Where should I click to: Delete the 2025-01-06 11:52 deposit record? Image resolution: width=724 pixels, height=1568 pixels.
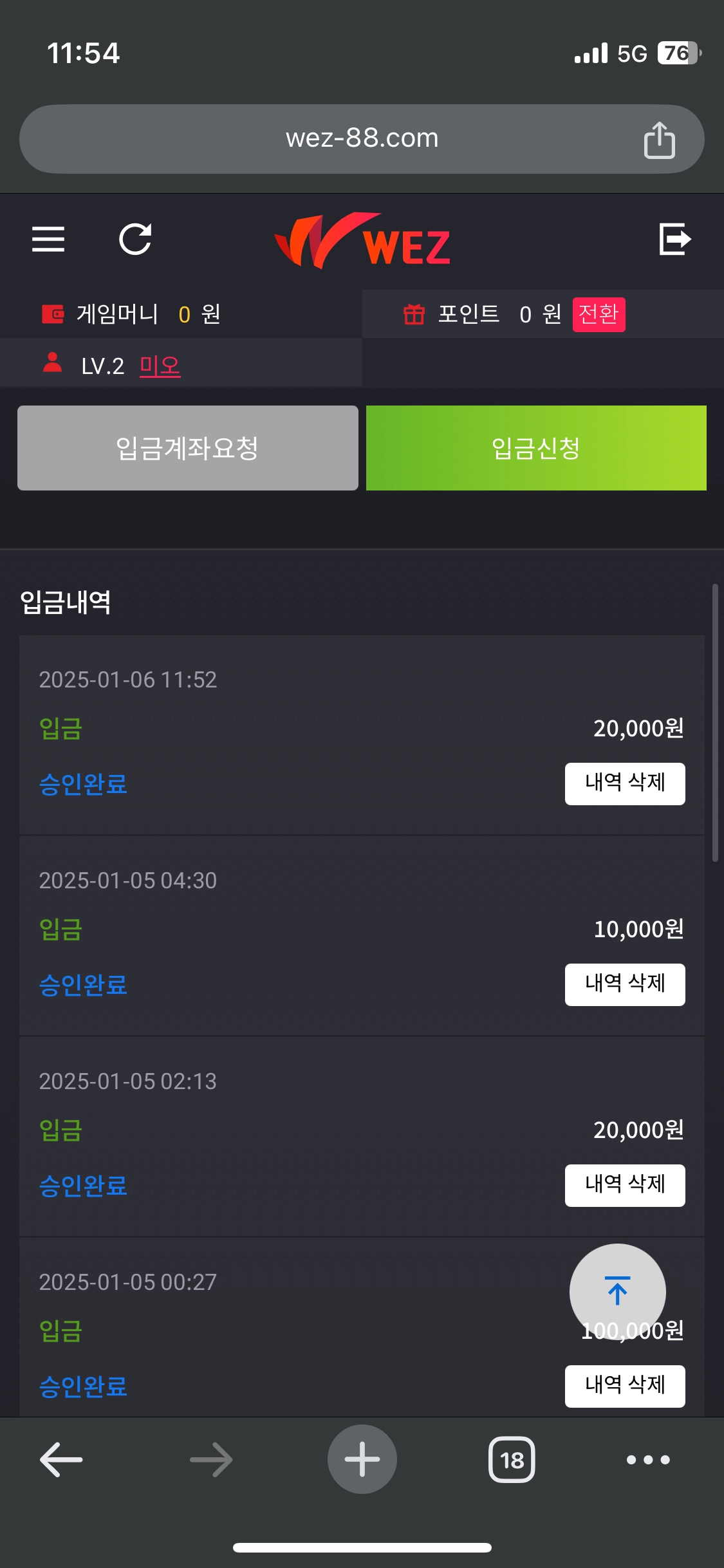(625, 783)
